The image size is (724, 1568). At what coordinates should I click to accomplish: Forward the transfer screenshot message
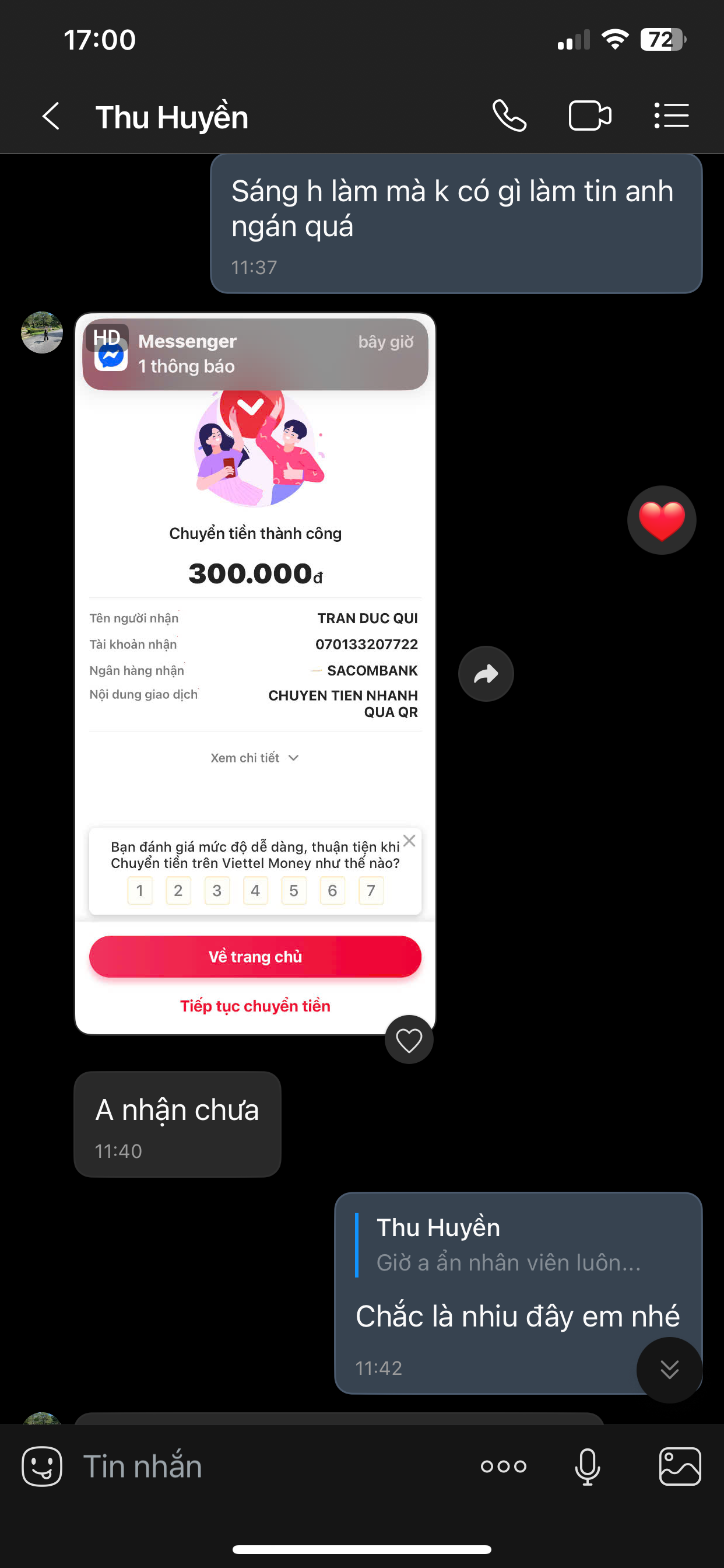point(486,674)
